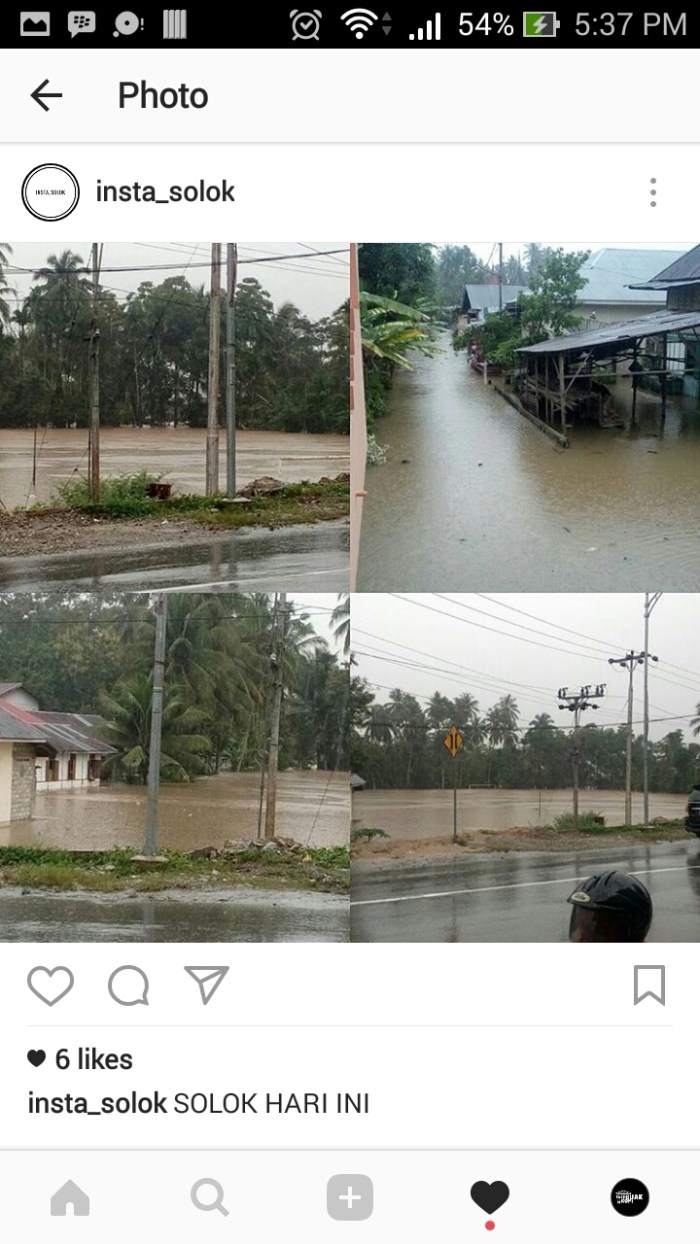Open your own profile tab
This screenshot has height=1244, width=700.
630,1197
